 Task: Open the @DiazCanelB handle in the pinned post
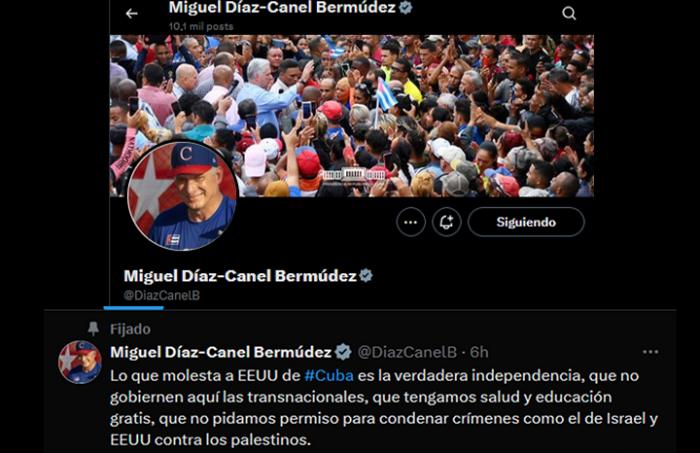(406, 352)
